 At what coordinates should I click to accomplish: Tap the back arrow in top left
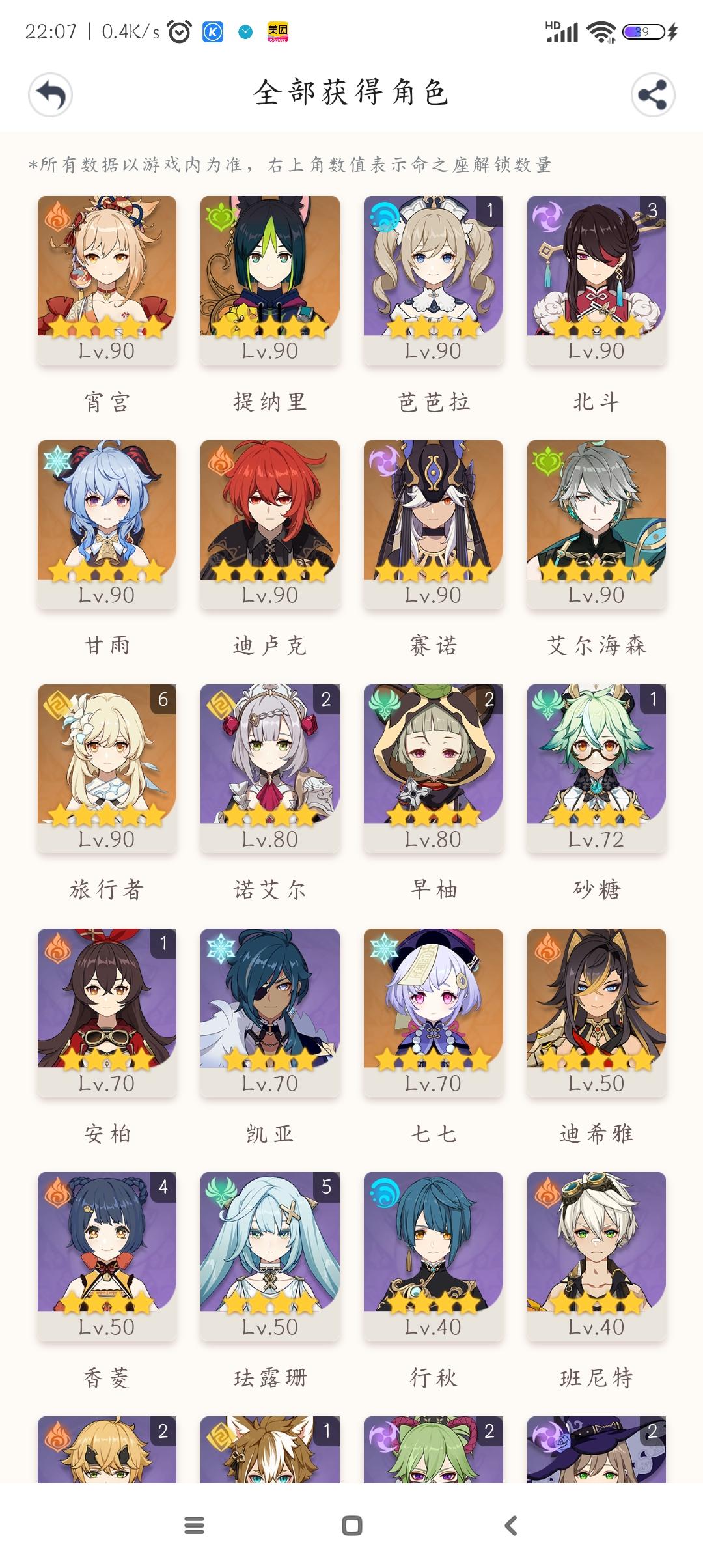[x=50, y=94]
